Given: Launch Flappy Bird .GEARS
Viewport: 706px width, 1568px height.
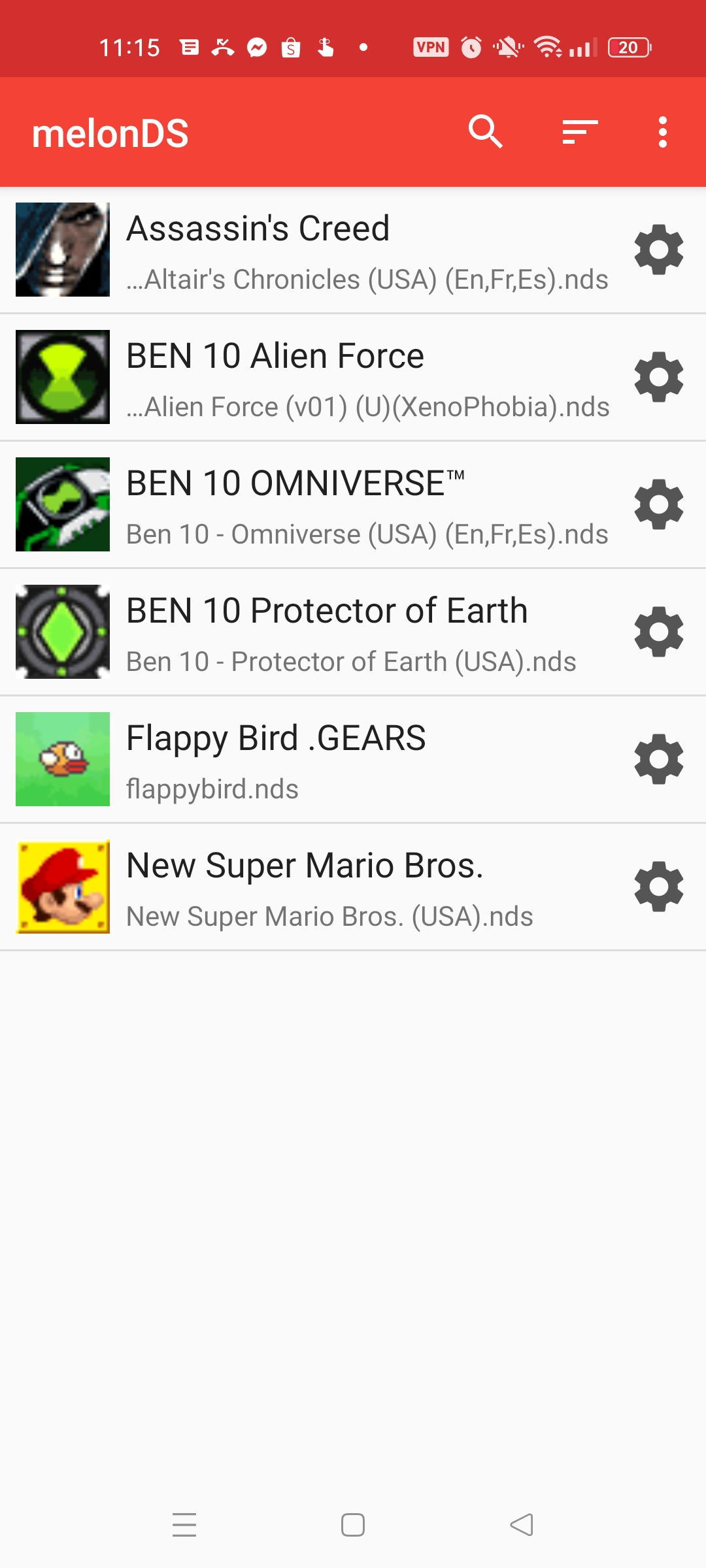Looking at the screenshot, I should point(314,759).
